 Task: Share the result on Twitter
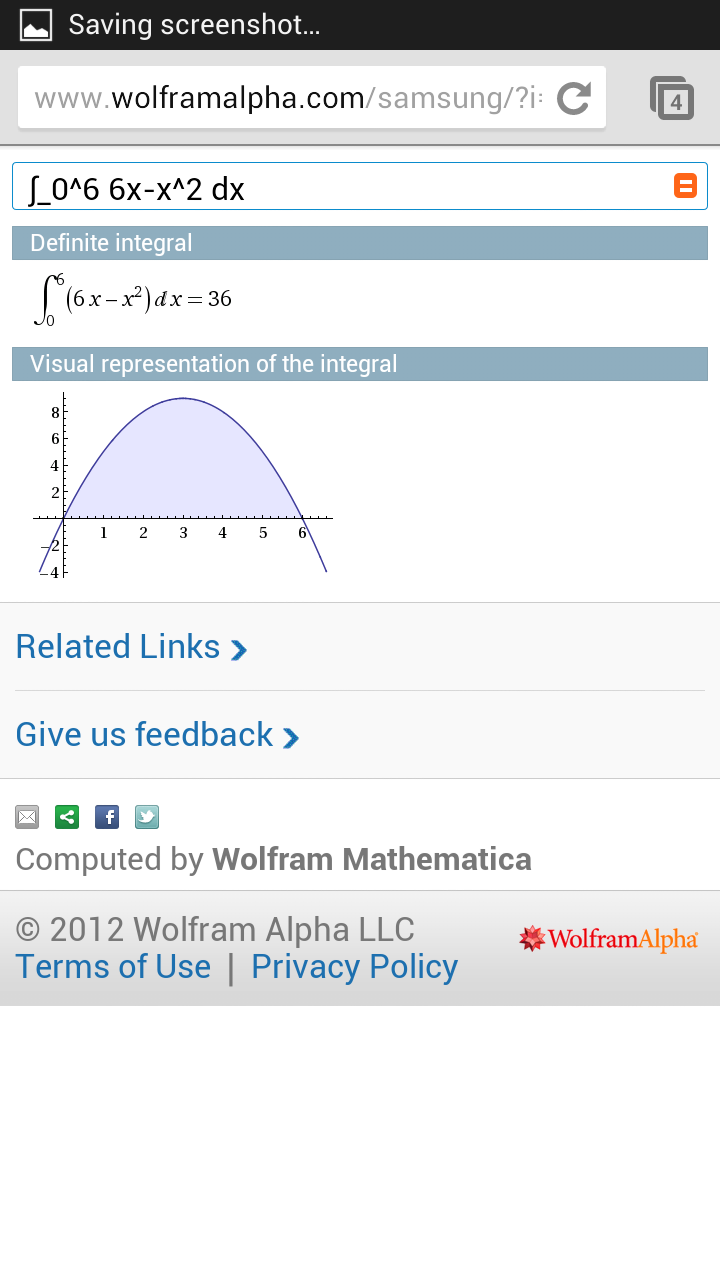tap(147, 817)
